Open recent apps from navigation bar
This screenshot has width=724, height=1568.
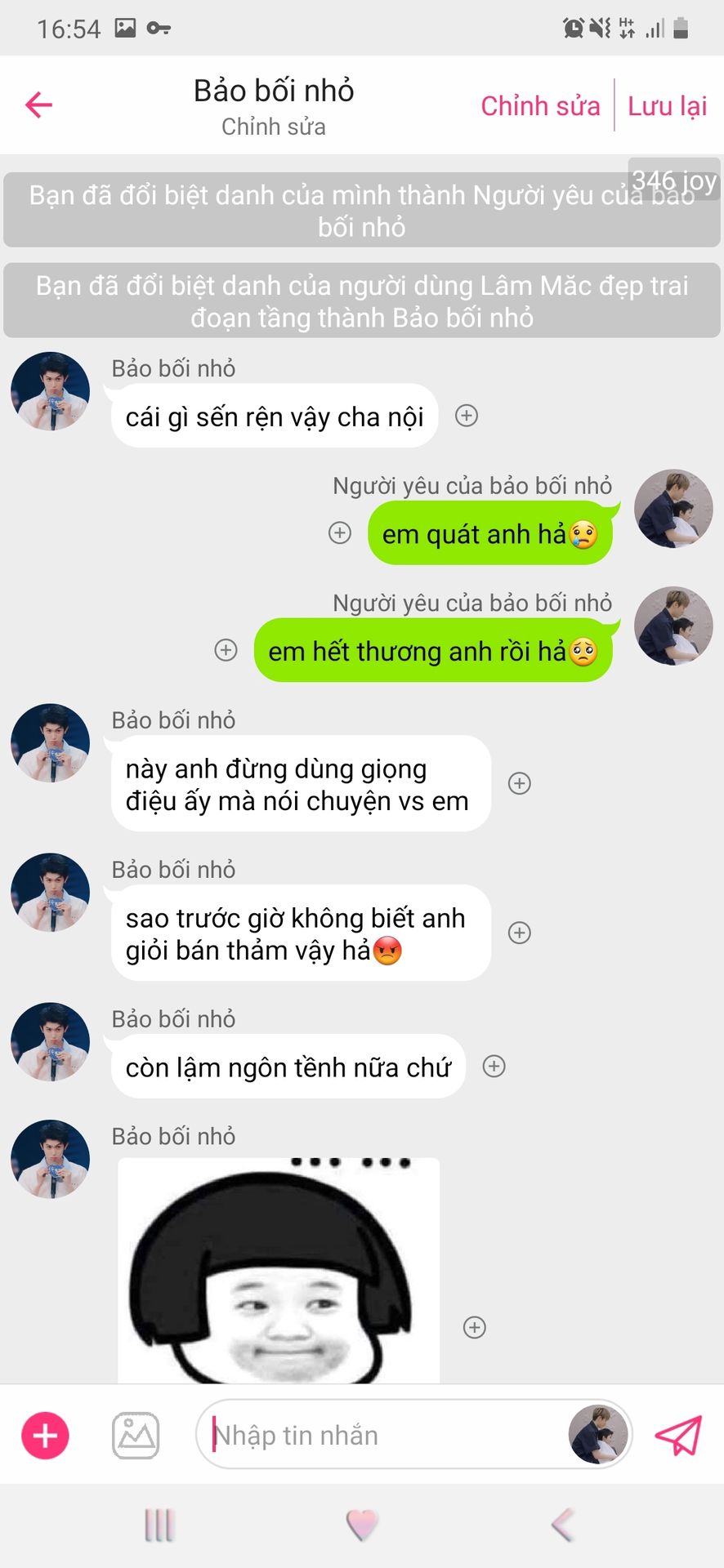(x=159, y=1525)
